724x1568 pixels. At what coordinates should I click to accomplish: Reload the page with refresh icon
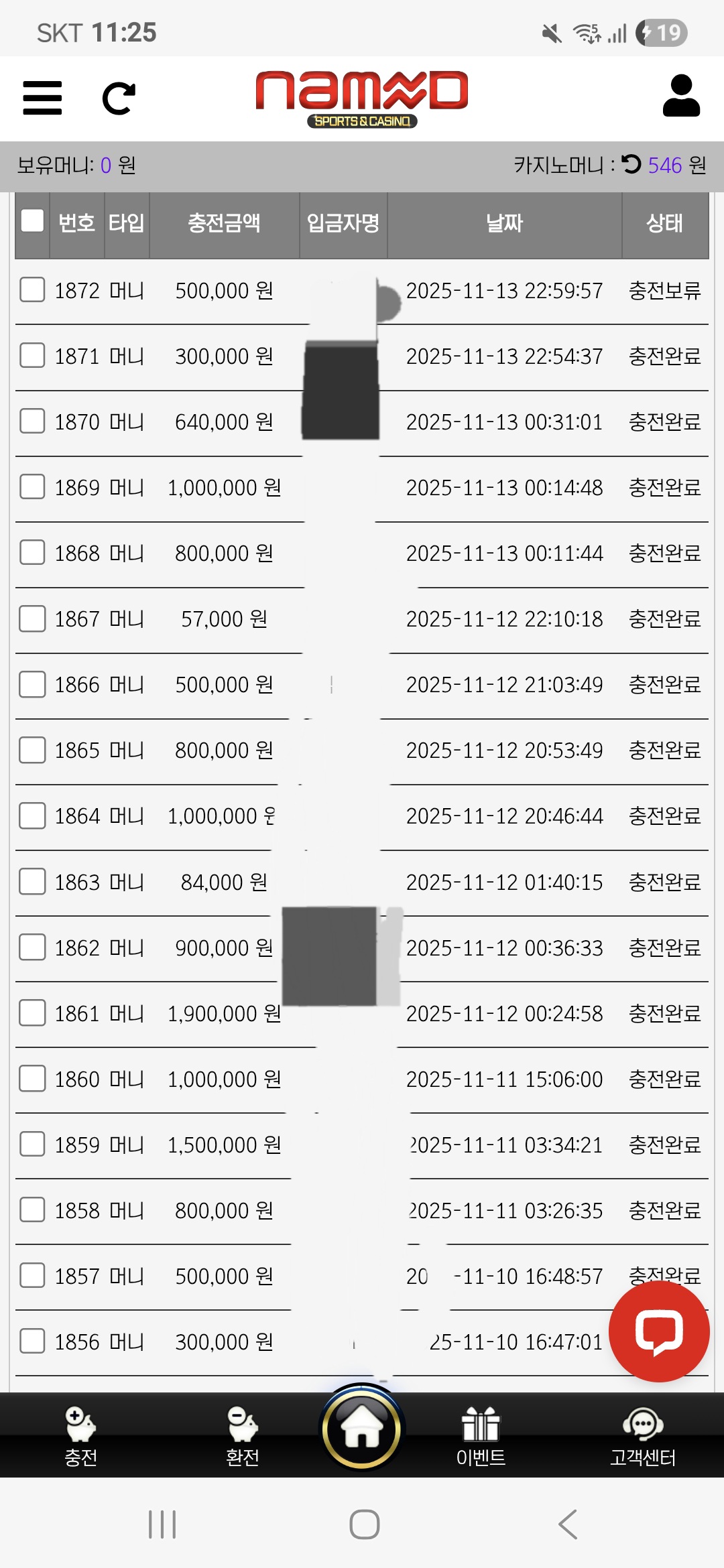[119, 99]
